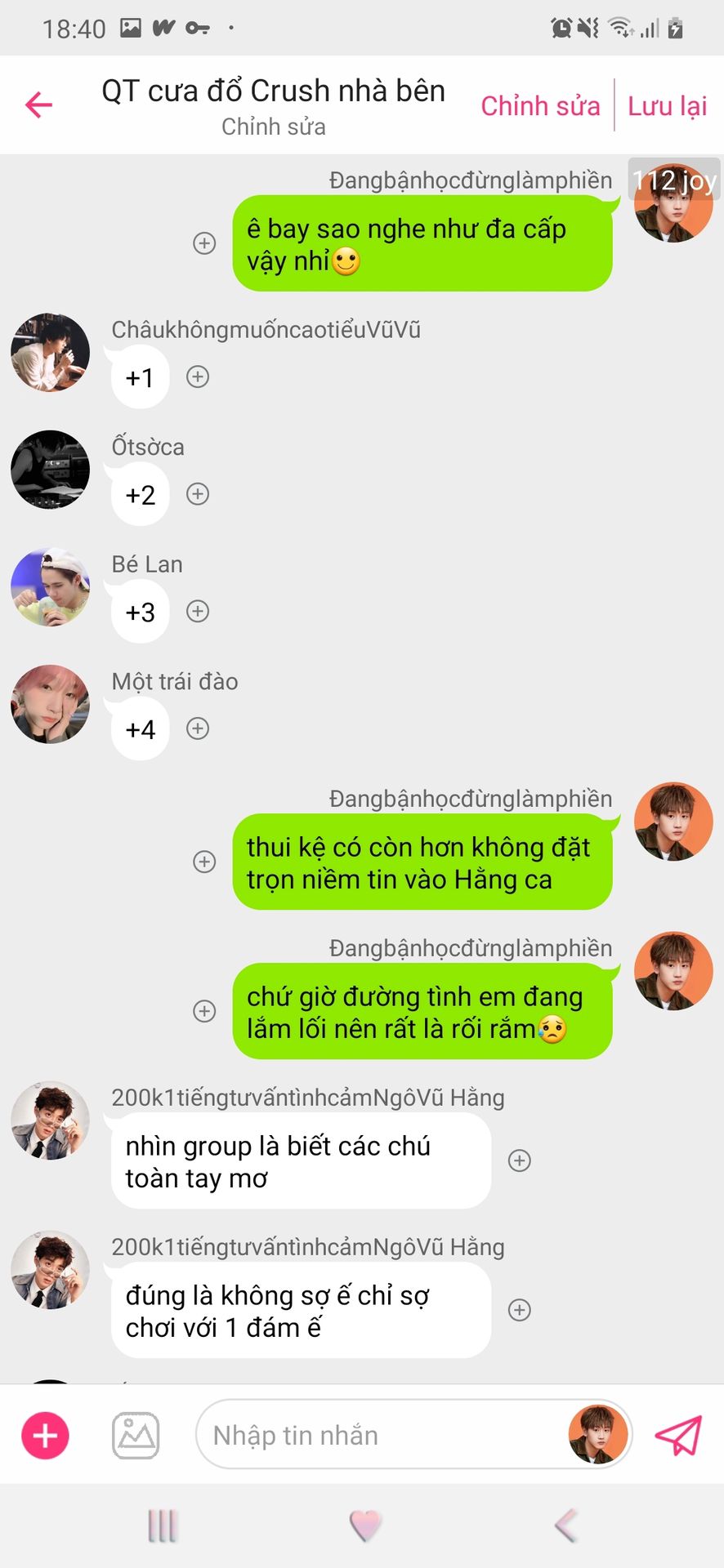Save with the Lưu lại button
Viewport: 724px width, 1568px height.
[x=667, y=106]
